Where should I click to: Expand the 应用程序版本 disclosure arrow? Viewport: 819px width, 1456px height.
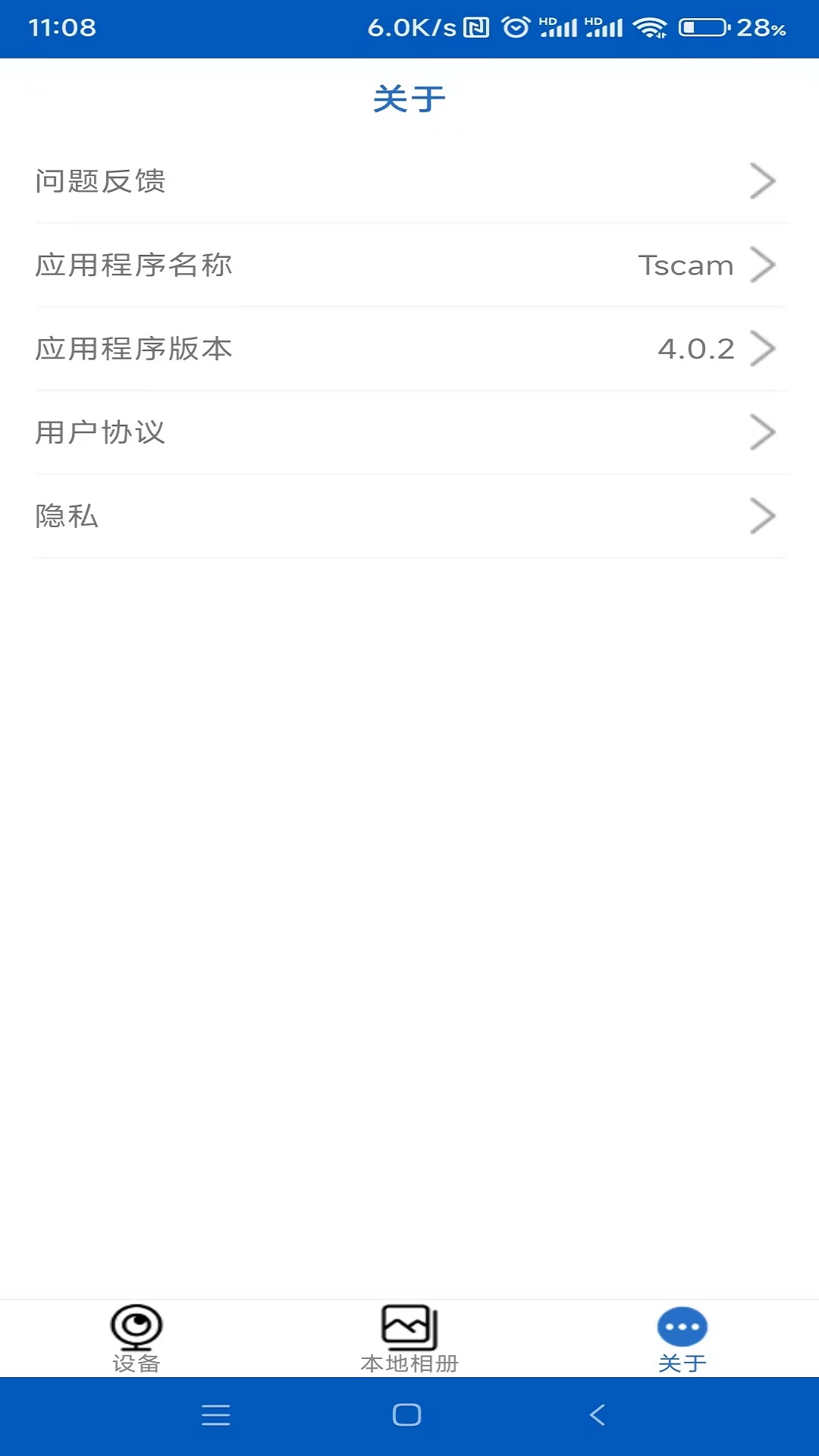(x=764, y=348)
